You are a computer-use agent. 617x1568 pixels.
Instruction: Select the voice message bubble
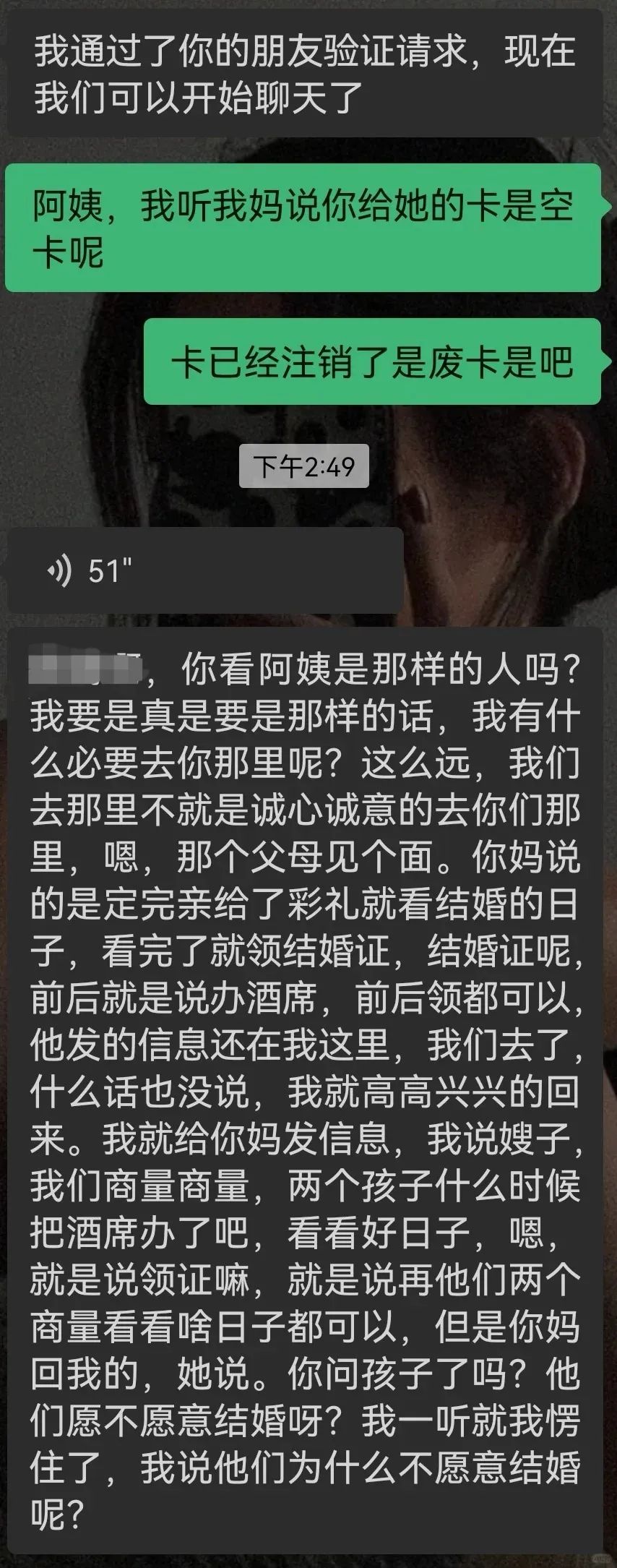[202, 568]
